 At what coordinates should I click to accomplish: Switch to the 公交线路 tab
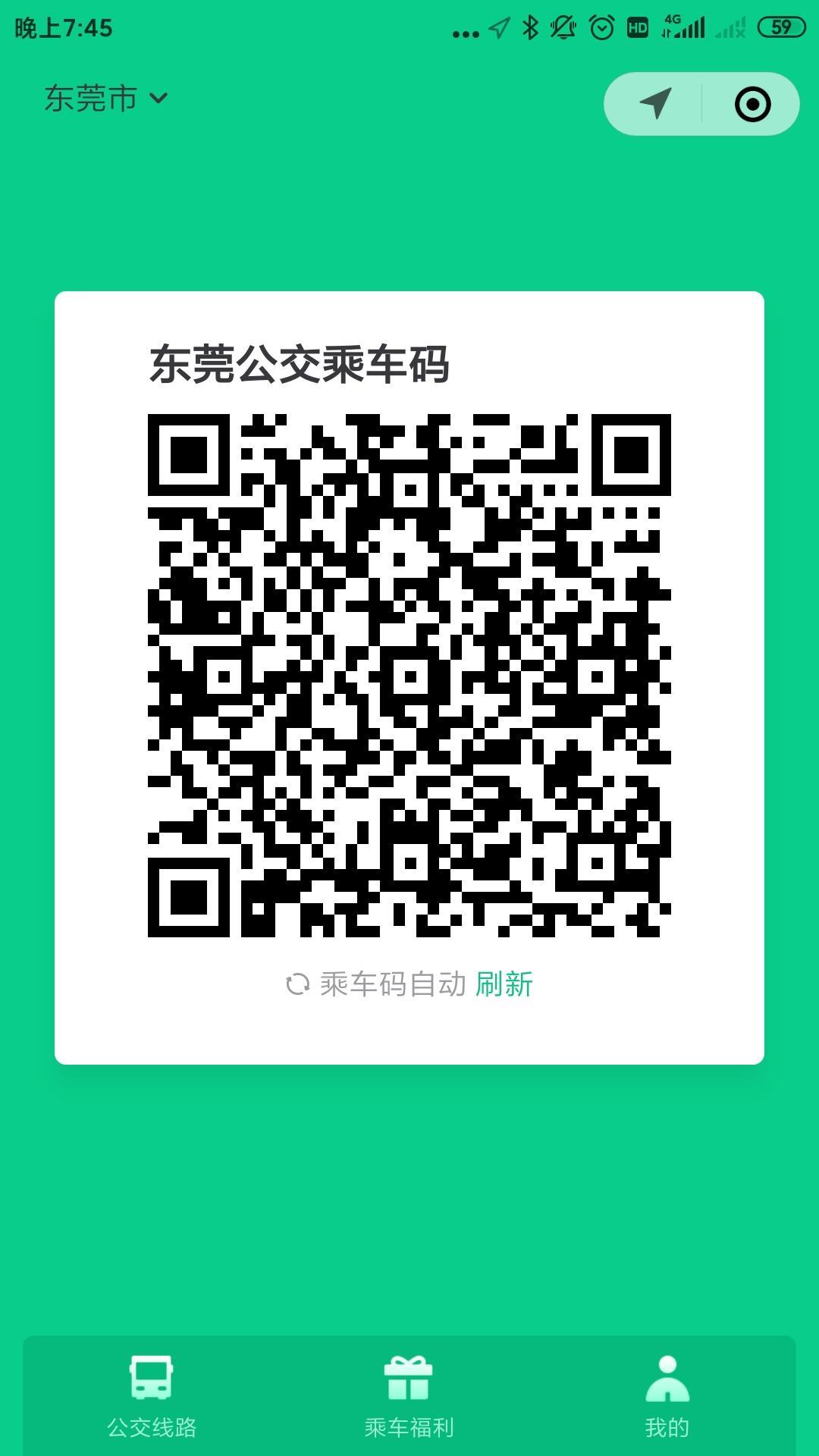[152, 1397]
